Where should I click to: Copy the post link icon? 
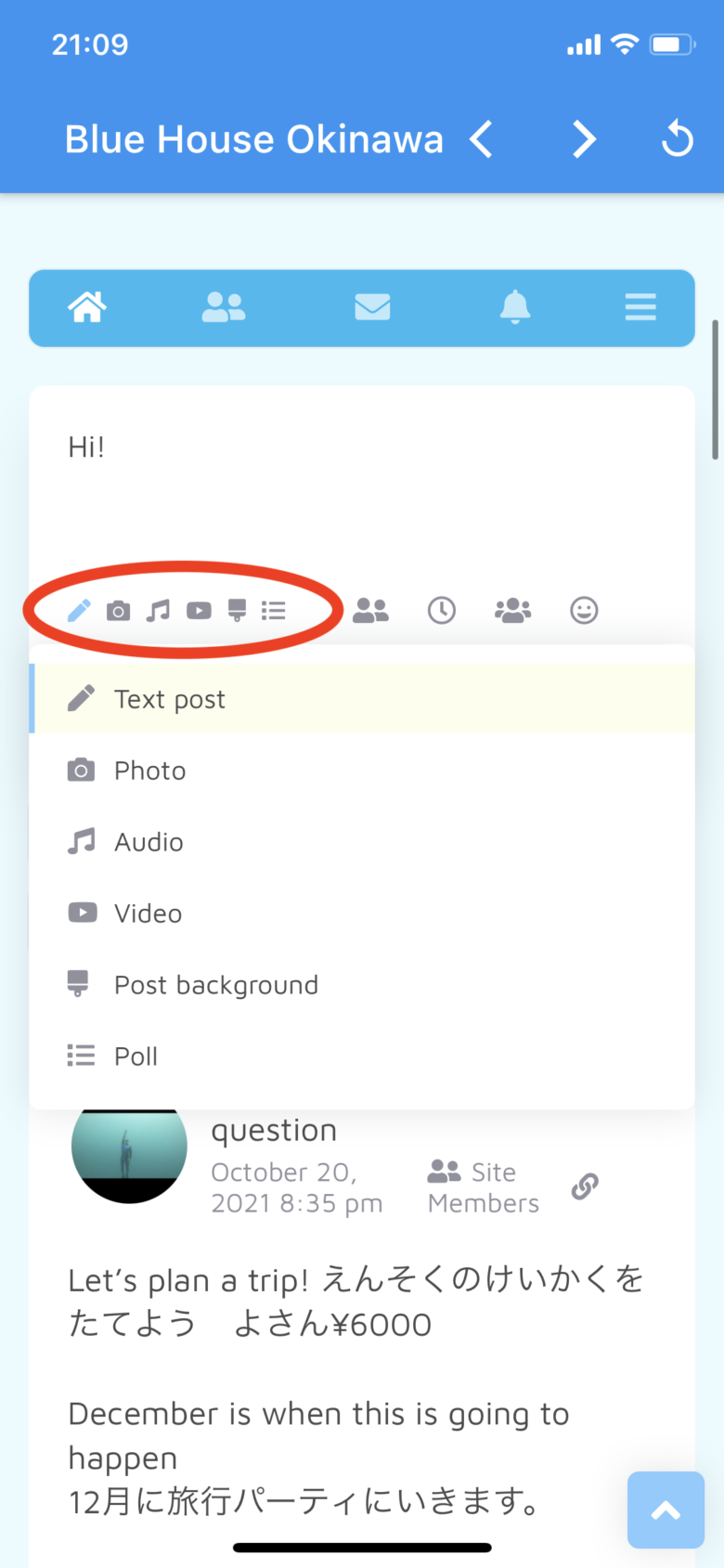[x=585, y=1186]
